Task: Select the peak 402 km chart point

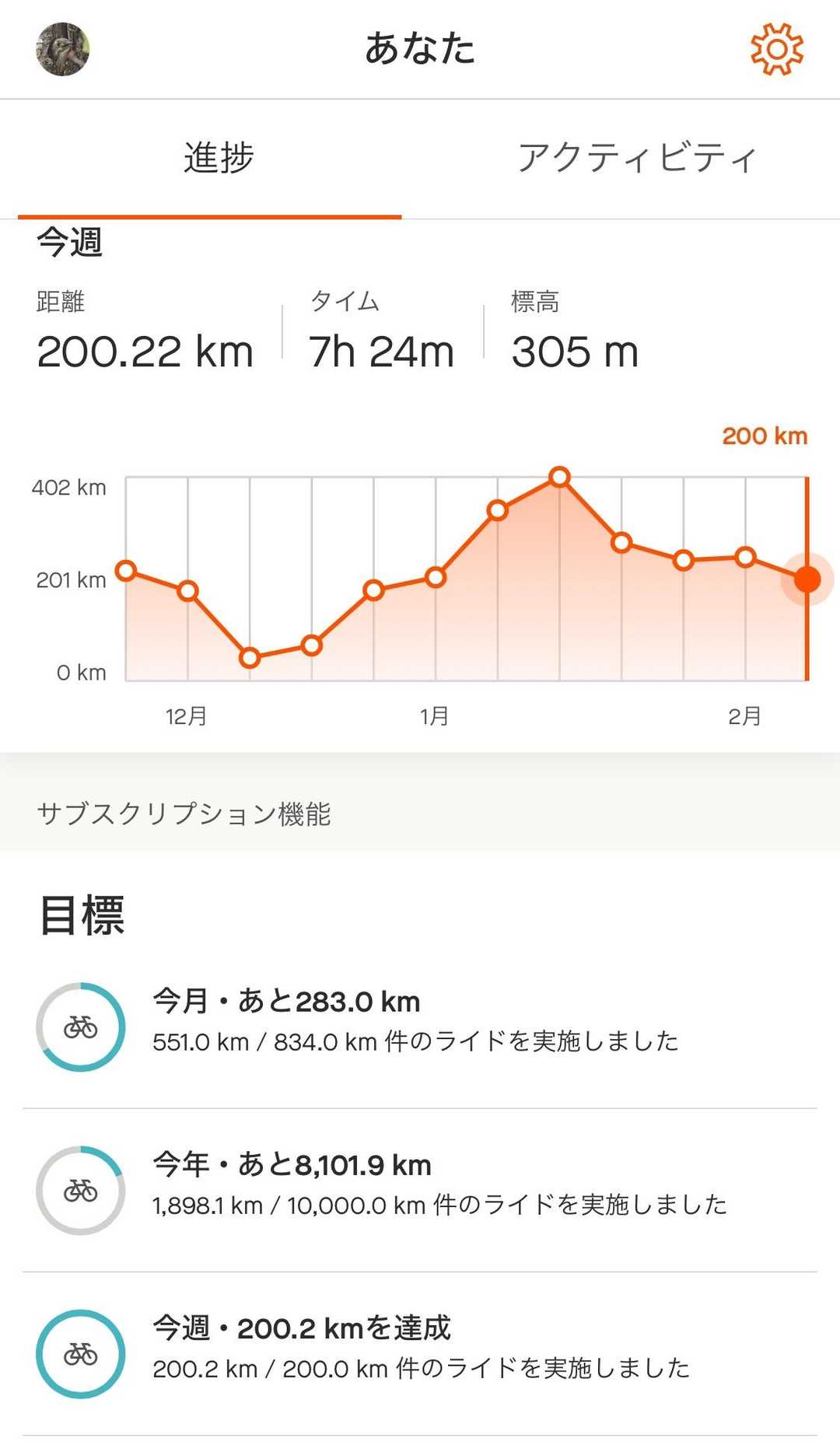Action: (x=559, y=477)
